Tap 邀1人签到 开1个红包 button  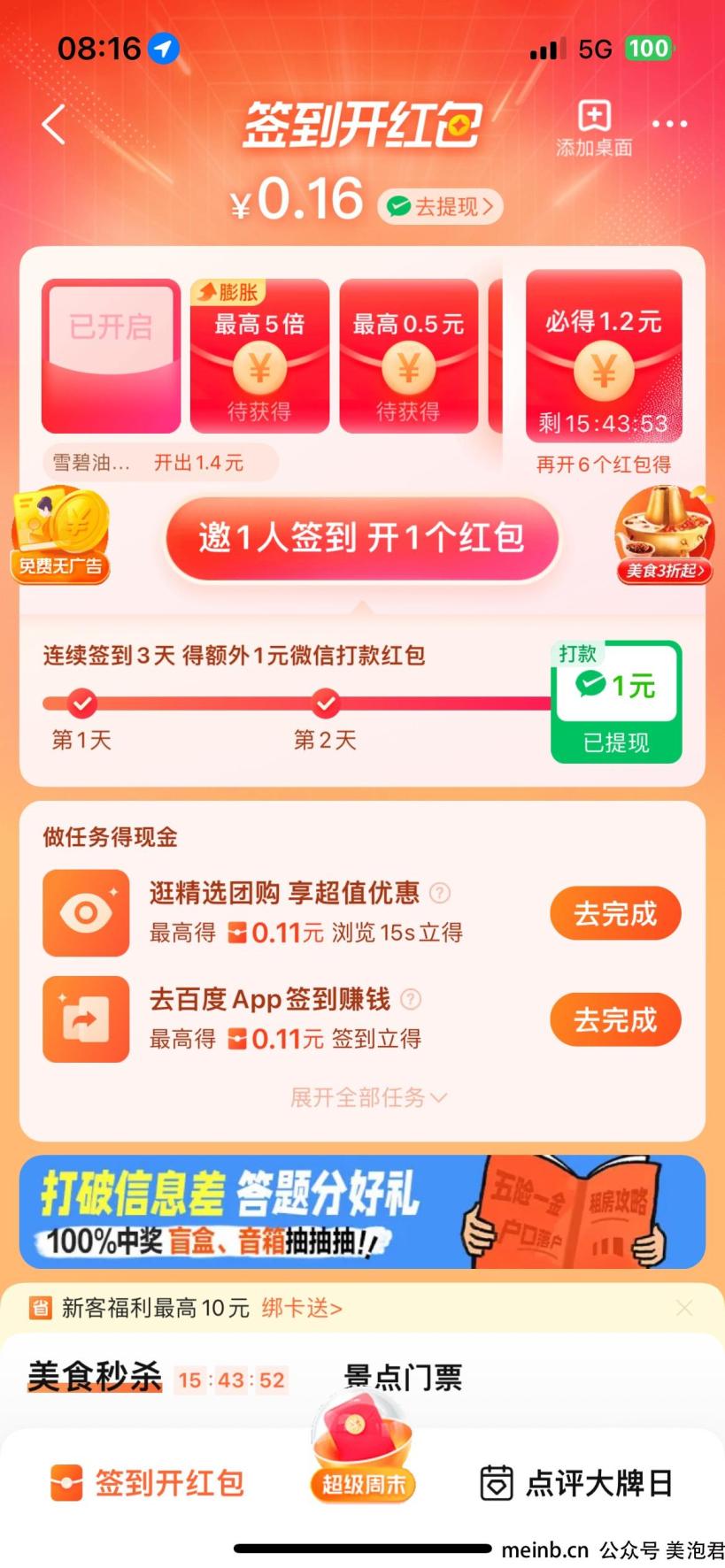tap(362, 538)
